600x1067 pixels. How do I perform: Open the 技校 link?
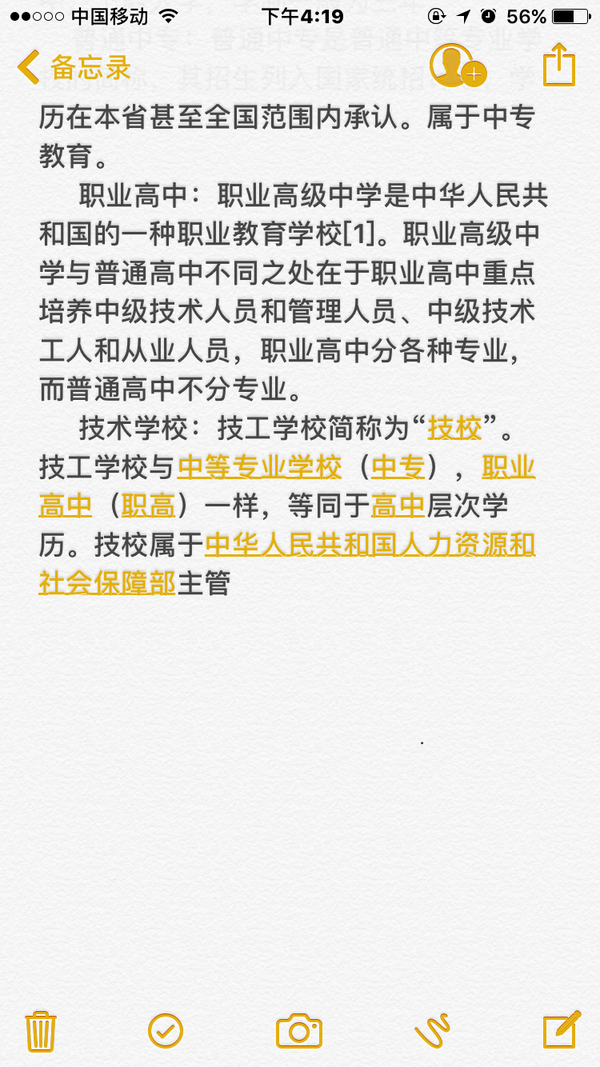point(454,429)
